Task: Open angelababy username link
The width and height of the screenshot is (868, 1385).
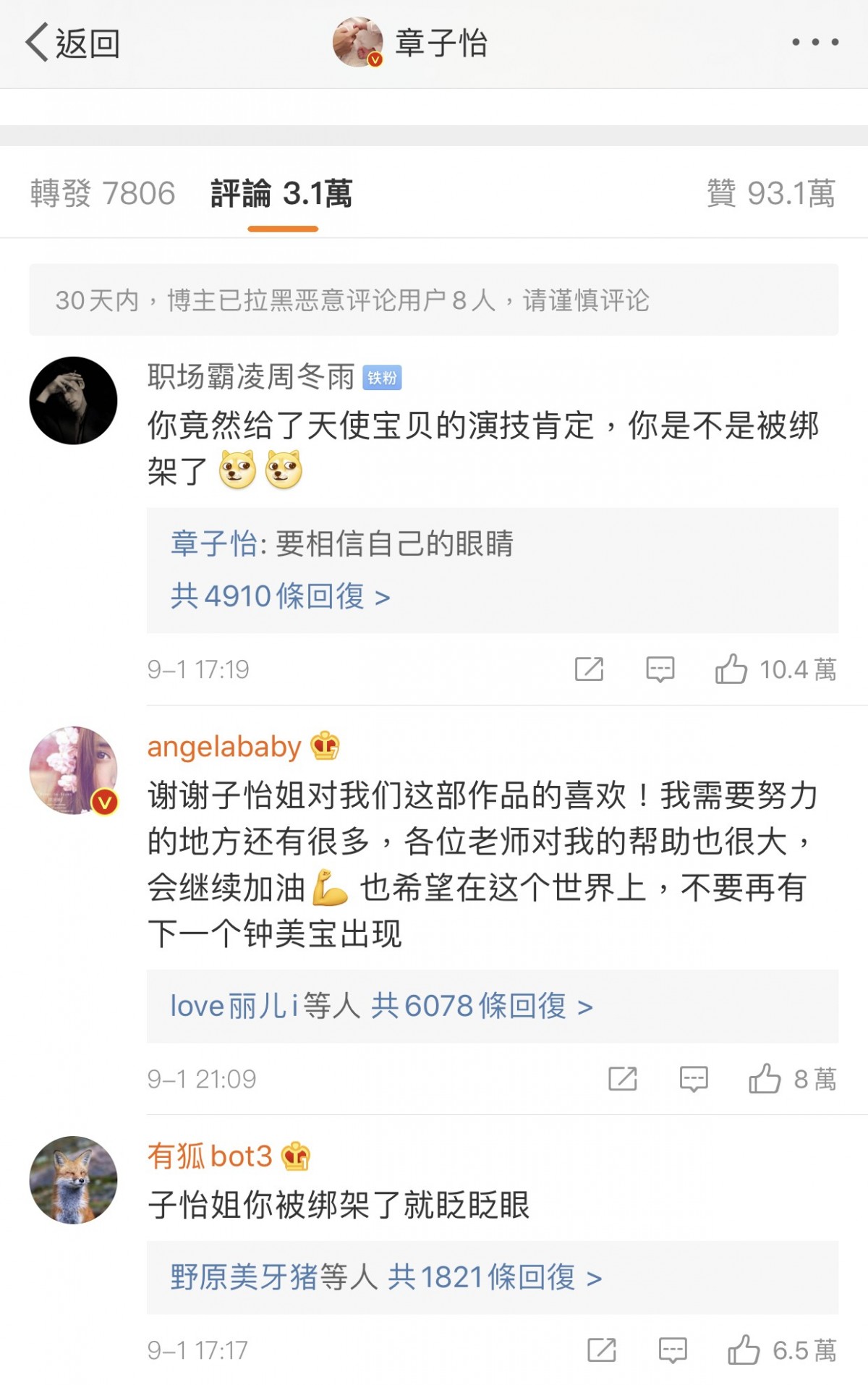Action: [224, 747]
